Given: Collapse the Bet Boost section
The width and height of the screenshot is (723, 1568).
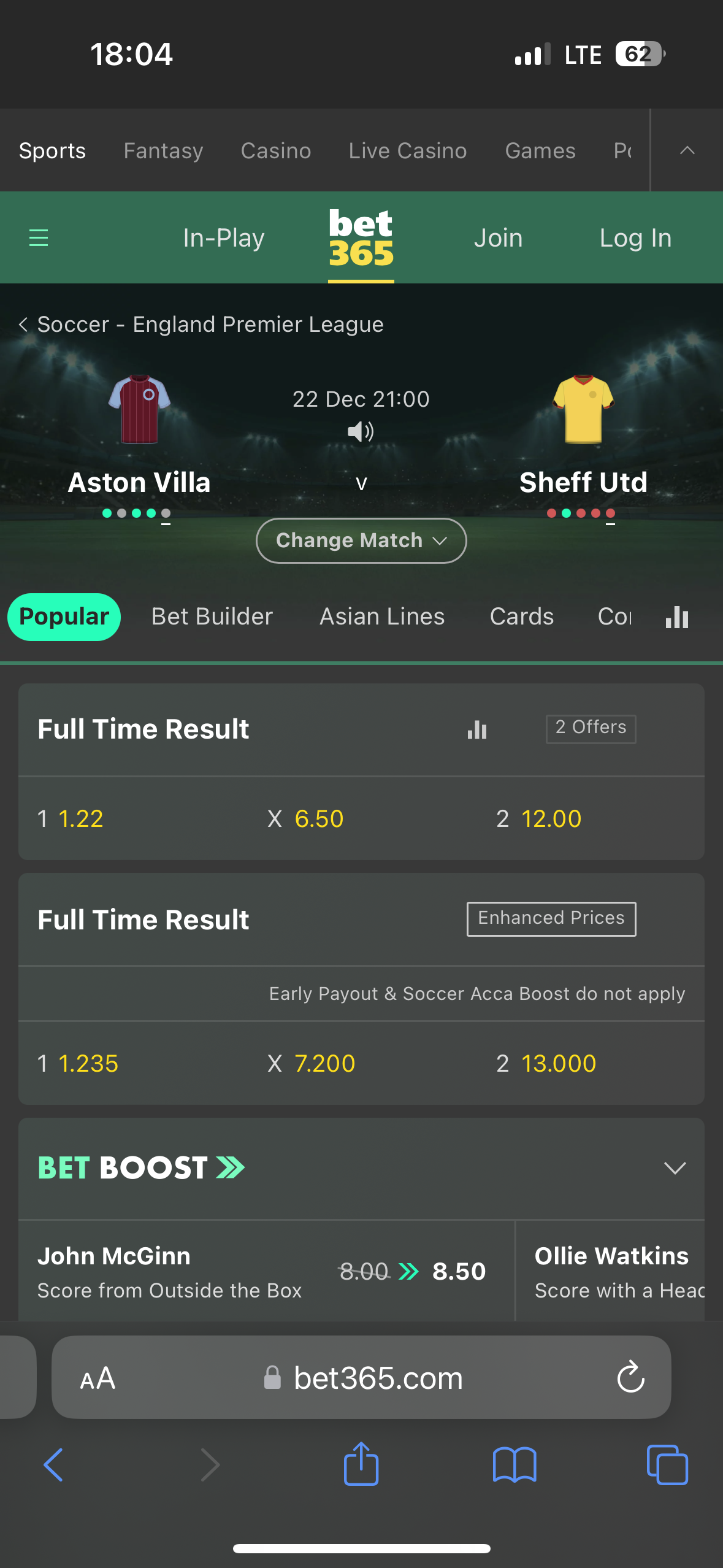Looking at the screenshot, I should pos(675,1168).
